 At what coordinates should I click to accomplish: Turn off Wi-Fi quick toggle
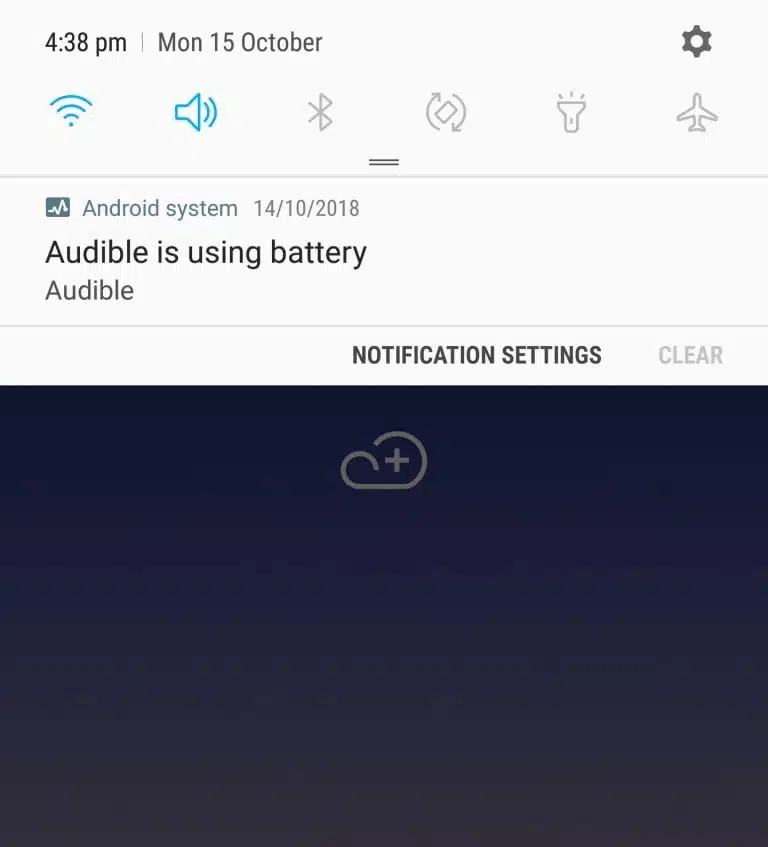click(x=71, y=112)
